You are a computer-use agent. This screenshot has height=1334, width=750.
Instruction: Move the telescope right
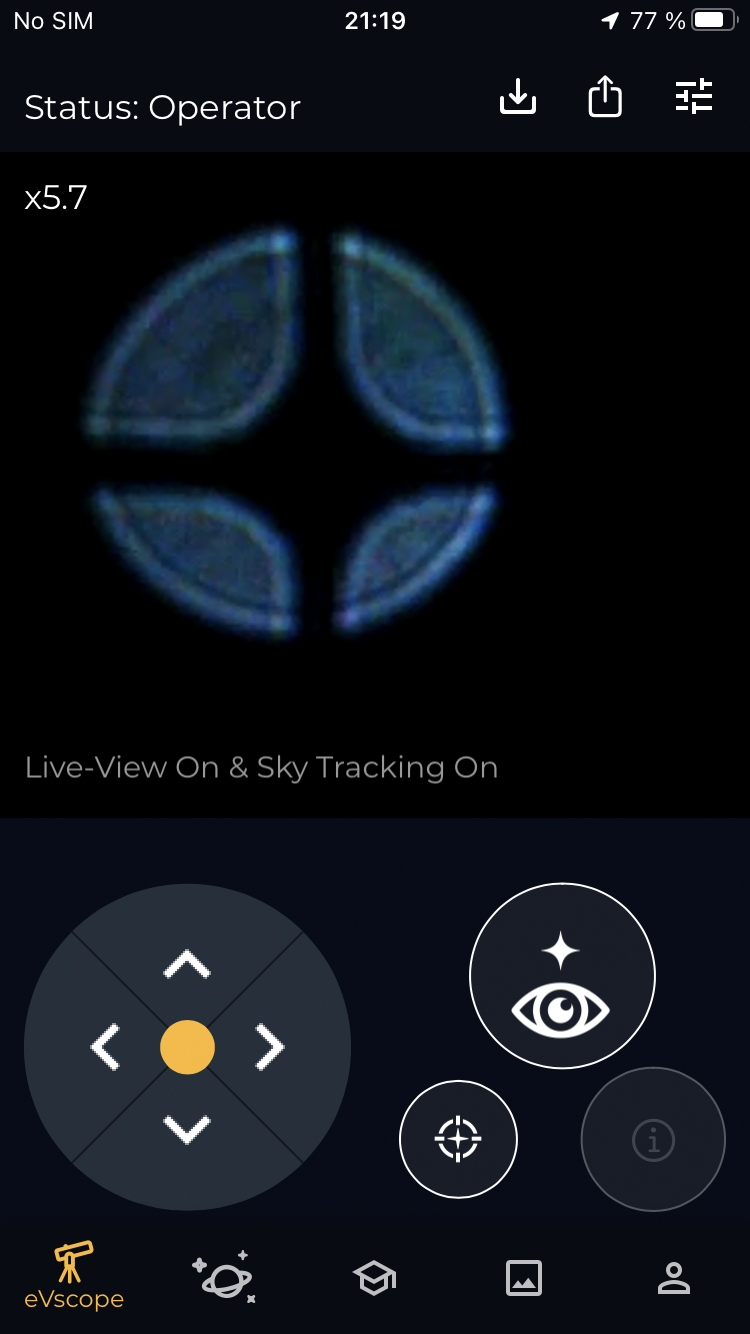pos(269,1047)
